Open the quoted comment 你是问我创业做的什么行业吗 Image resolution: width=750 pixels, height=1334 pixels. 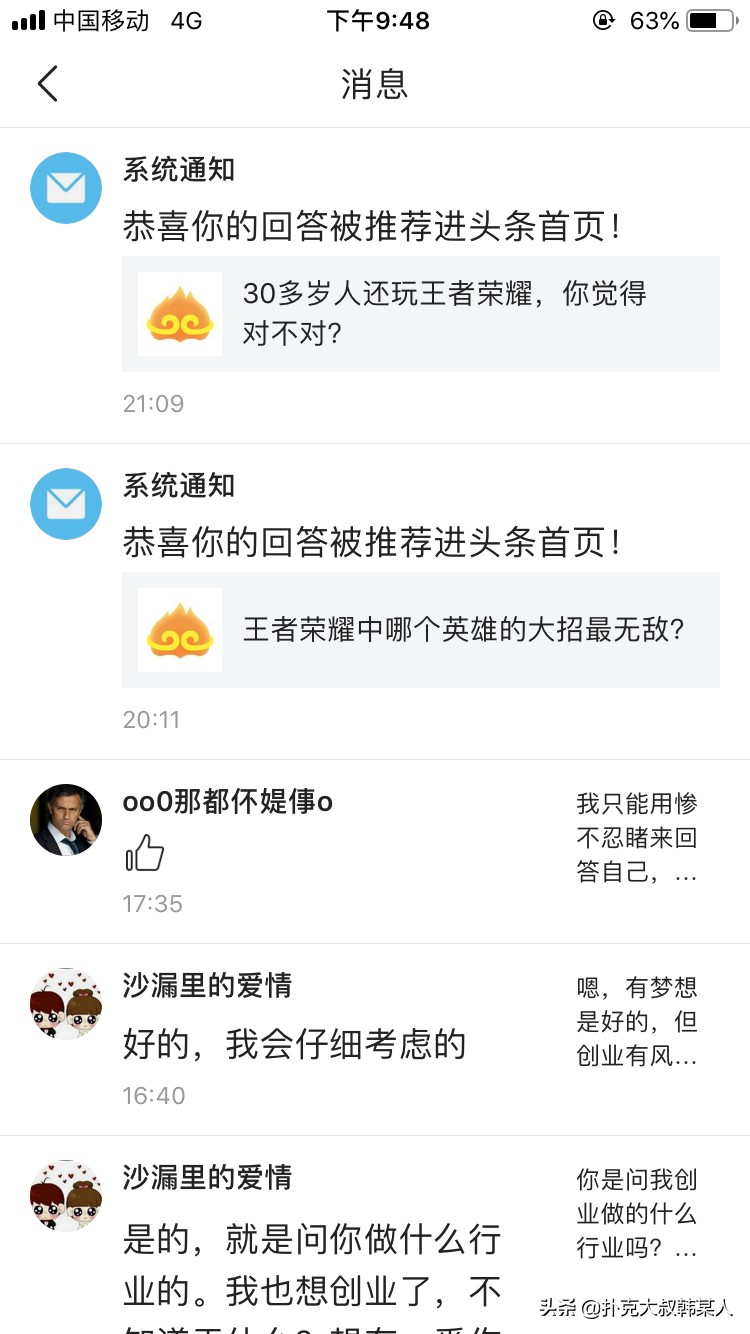(x=637, y=1214)
